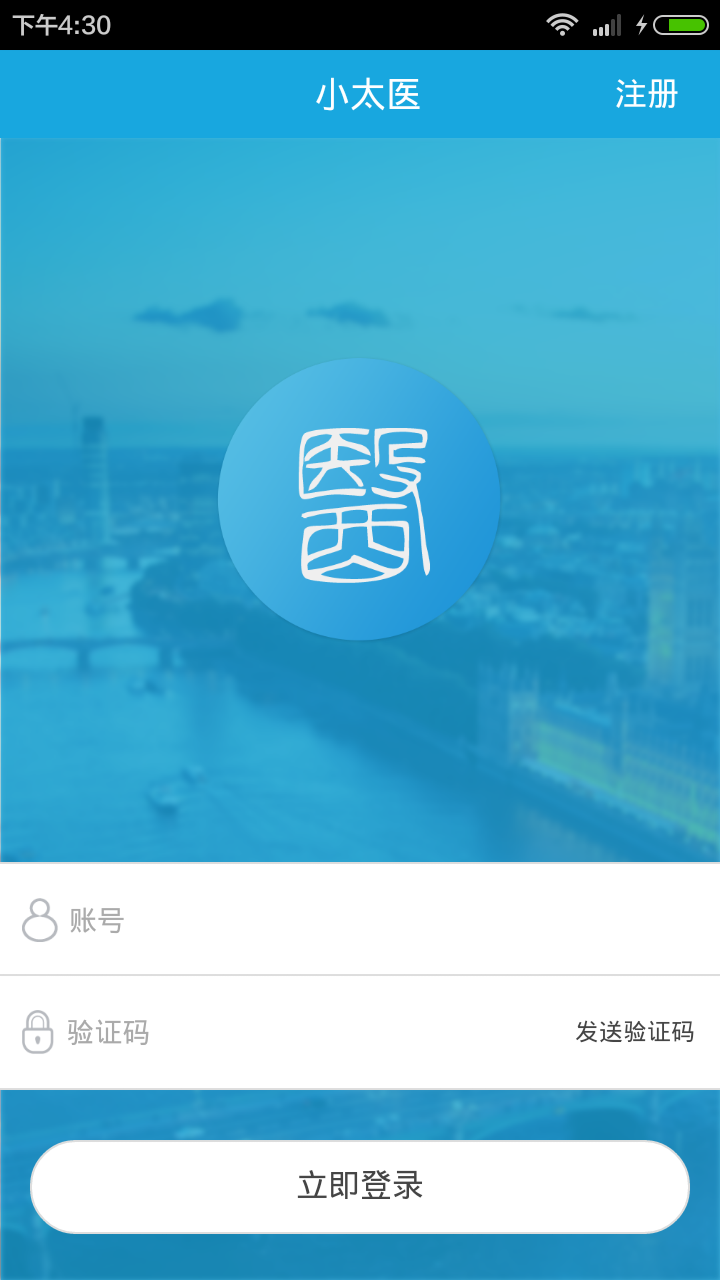Open the 注册 registration page
720x1280 pixels.
(x=646, y=94)
